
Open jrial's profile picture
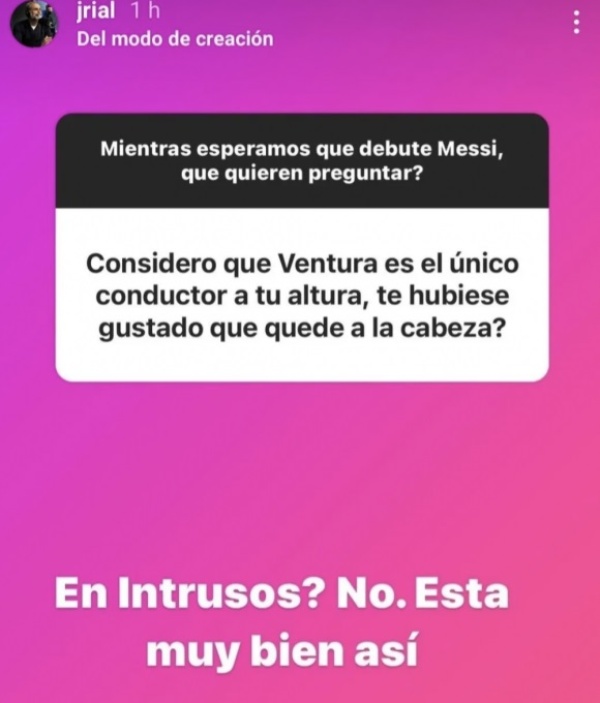(35, 24)
